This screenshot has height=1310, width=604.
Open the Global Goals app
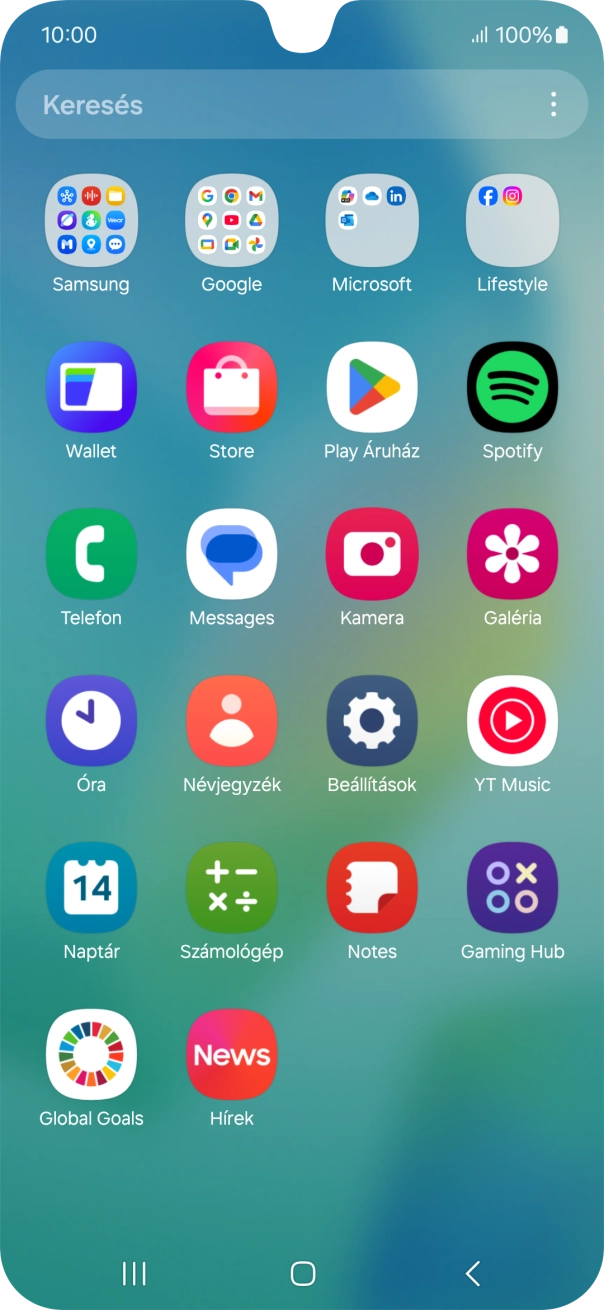(x=91, y=1055)
